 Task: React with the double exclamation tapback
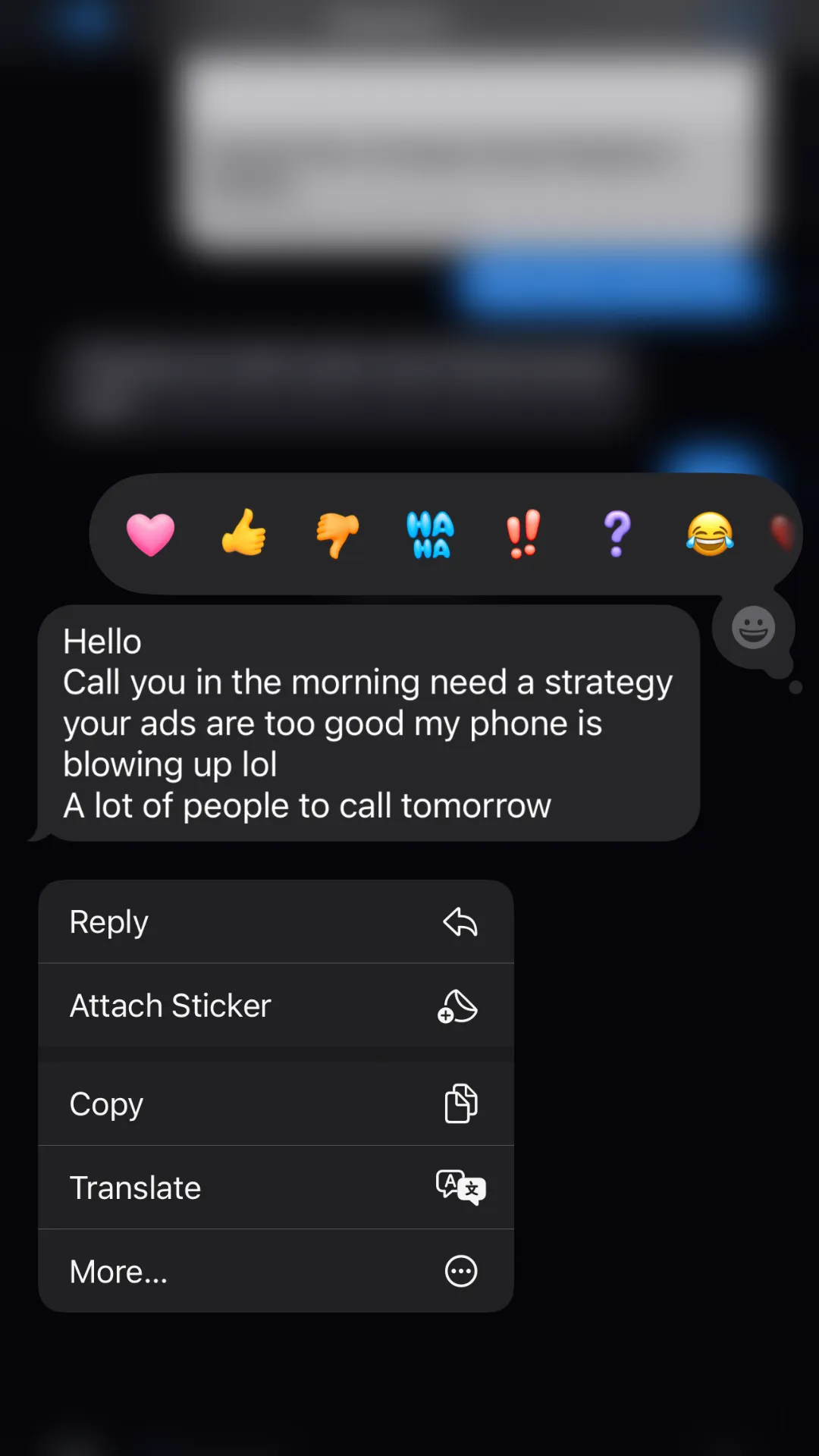[x=523, y=534]
